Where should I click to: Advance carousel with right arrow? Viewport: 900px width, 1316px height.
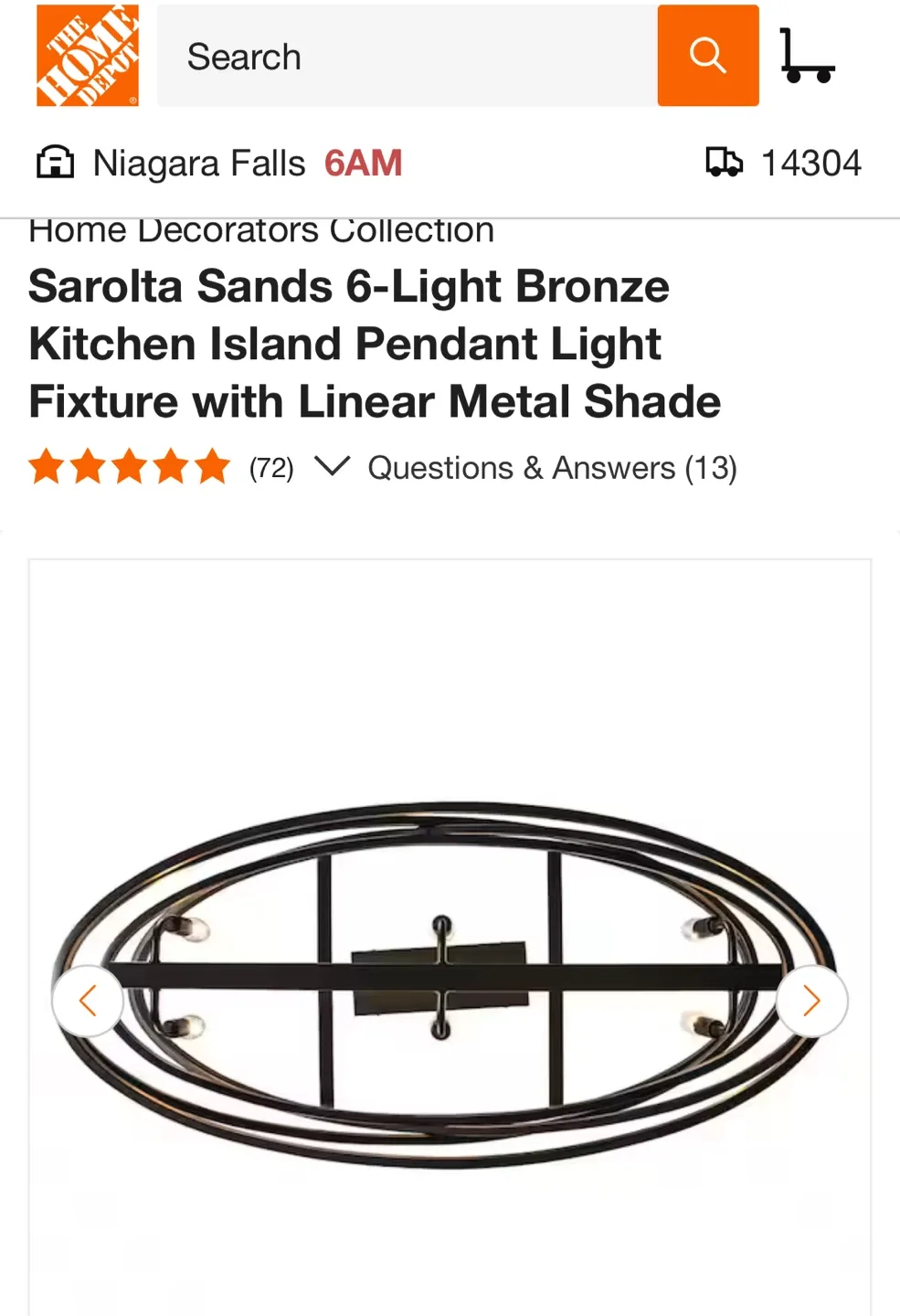click(811, 1000)
